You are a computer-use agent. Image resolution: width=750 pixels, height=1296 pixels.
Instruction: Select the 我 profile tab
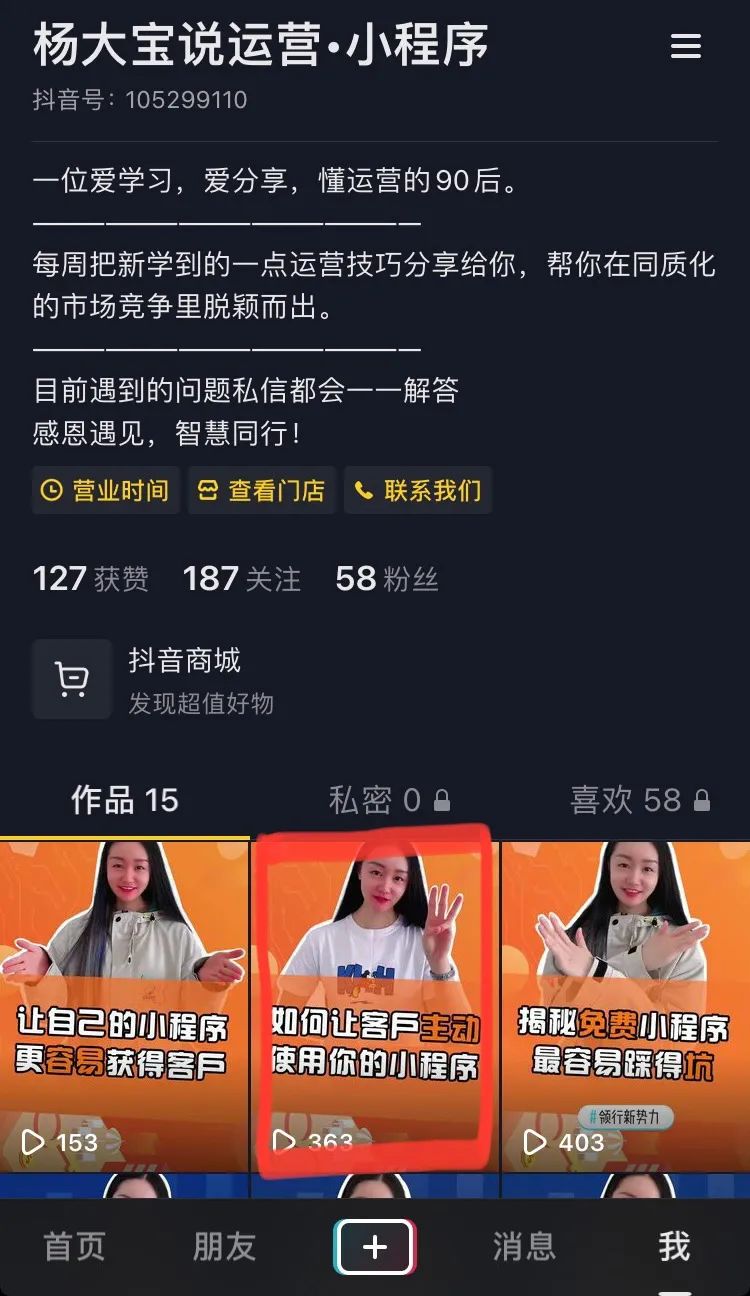click(x=674, y=1247)
